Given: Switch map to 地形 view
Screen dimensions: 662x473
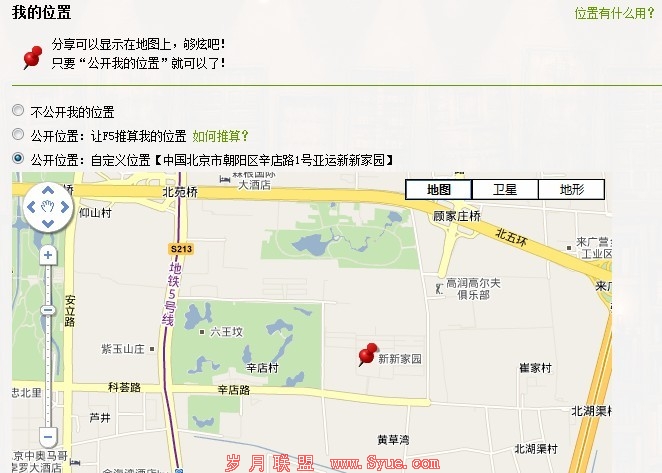Looking at the screenshot, I should tap(571, 189).
